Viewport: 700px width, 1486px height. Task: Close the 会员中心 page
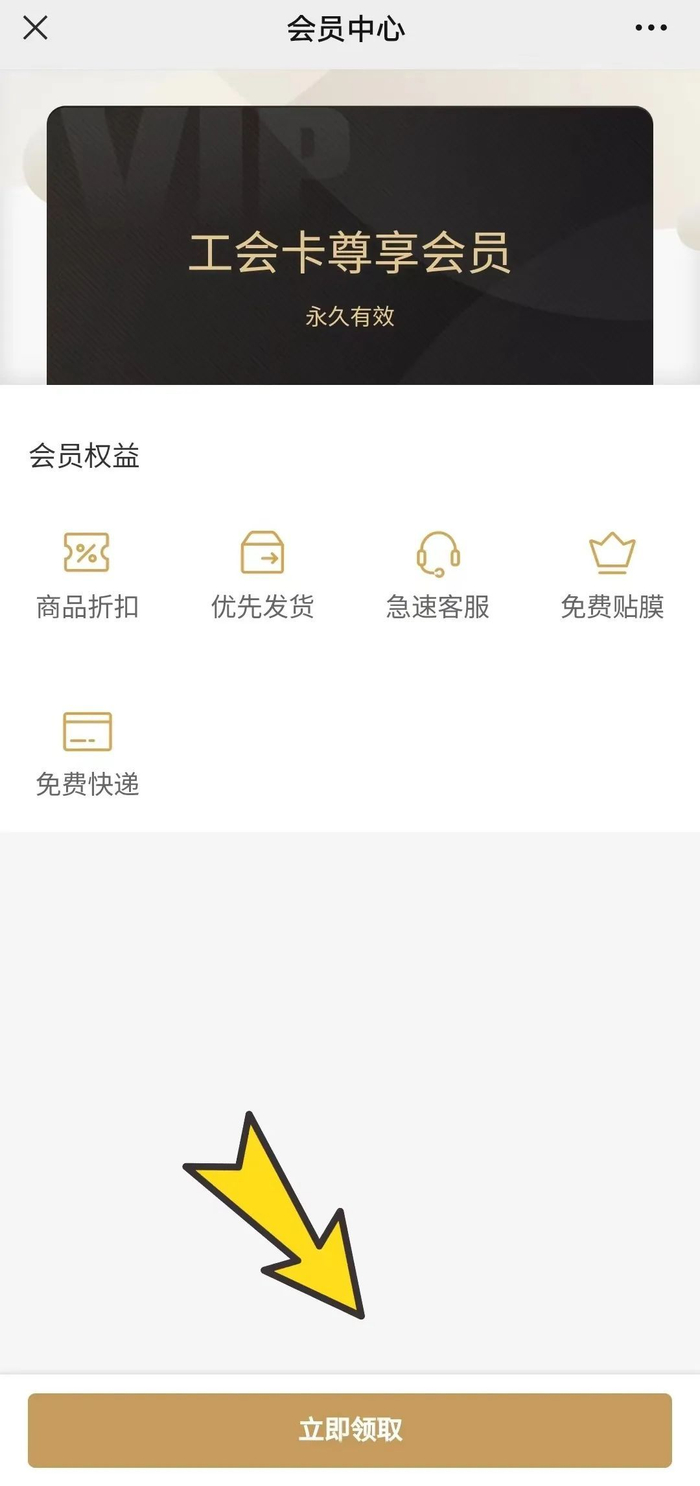35,28
